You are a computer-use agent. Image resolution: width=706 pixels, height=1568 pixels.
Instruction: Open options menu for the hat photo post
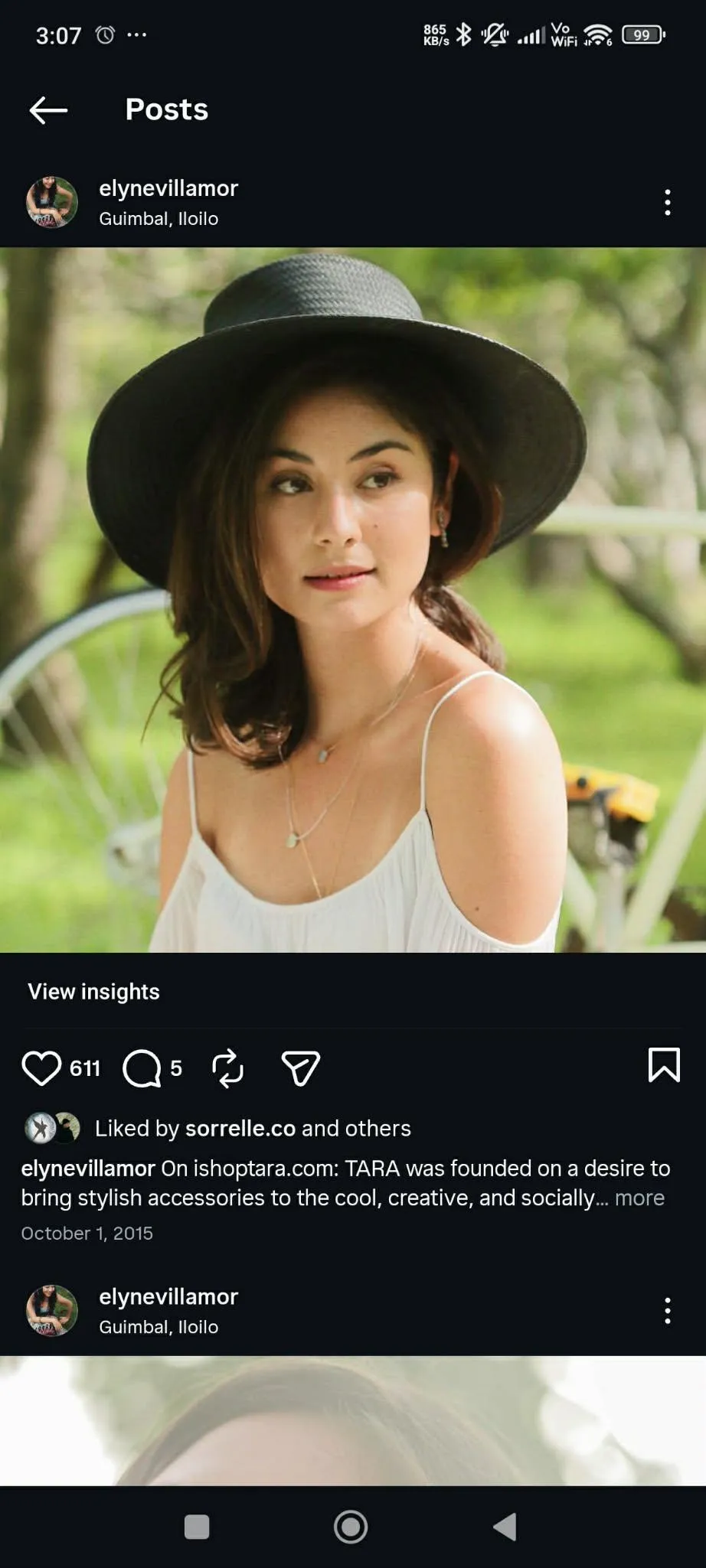point(668,203)
